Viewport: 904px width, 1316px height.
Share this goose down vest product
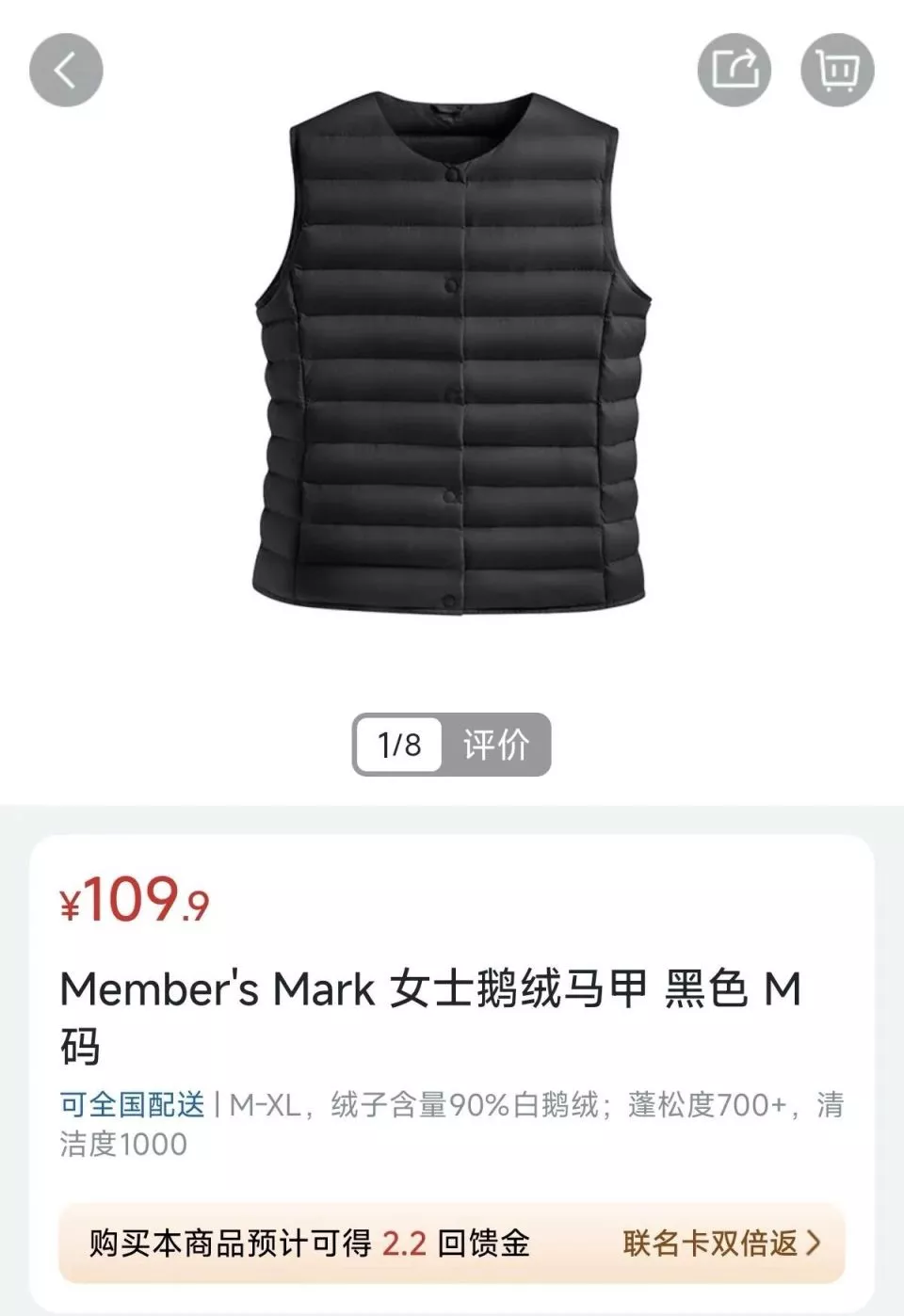[734, 71]
